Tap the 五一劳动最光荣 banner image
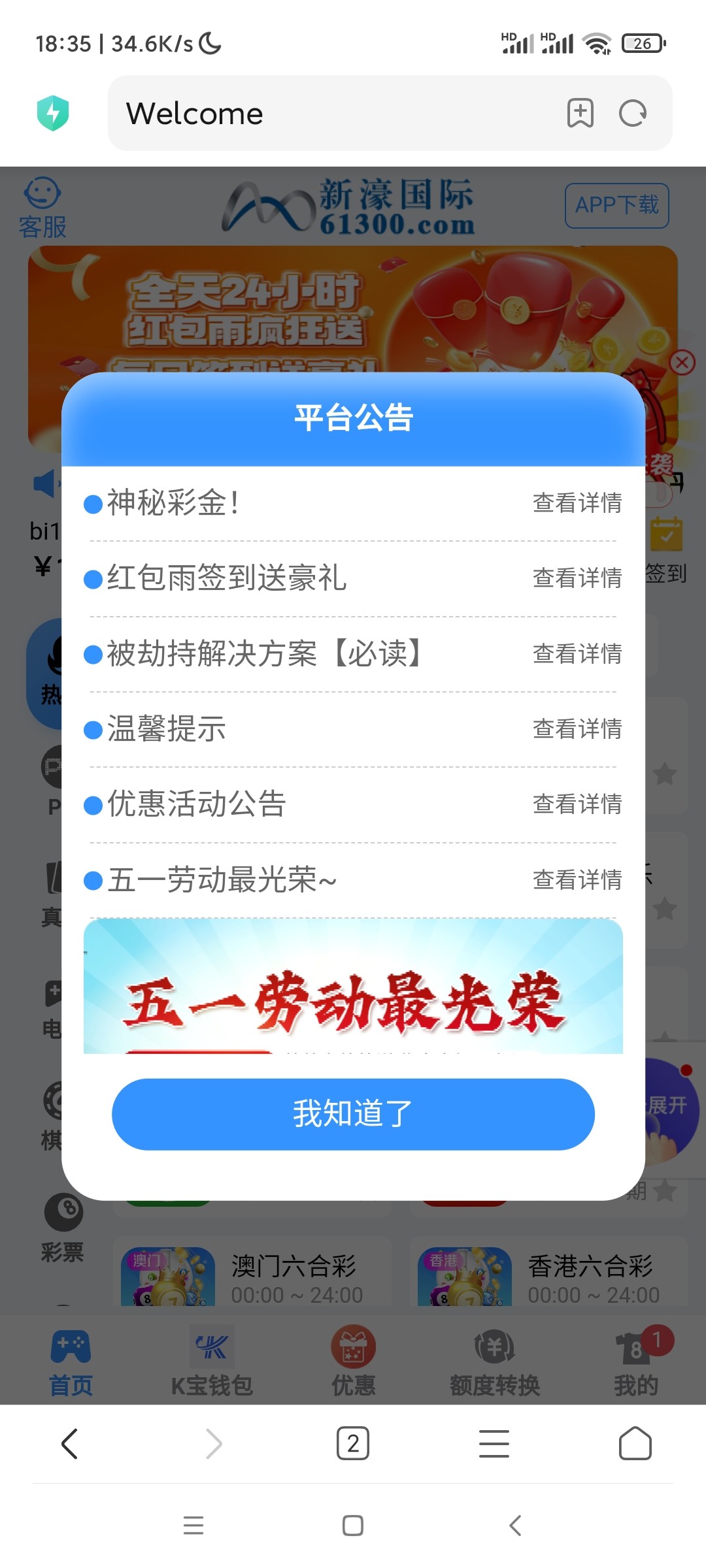This screenshot has height=1568, width=706. click(353, 987)
